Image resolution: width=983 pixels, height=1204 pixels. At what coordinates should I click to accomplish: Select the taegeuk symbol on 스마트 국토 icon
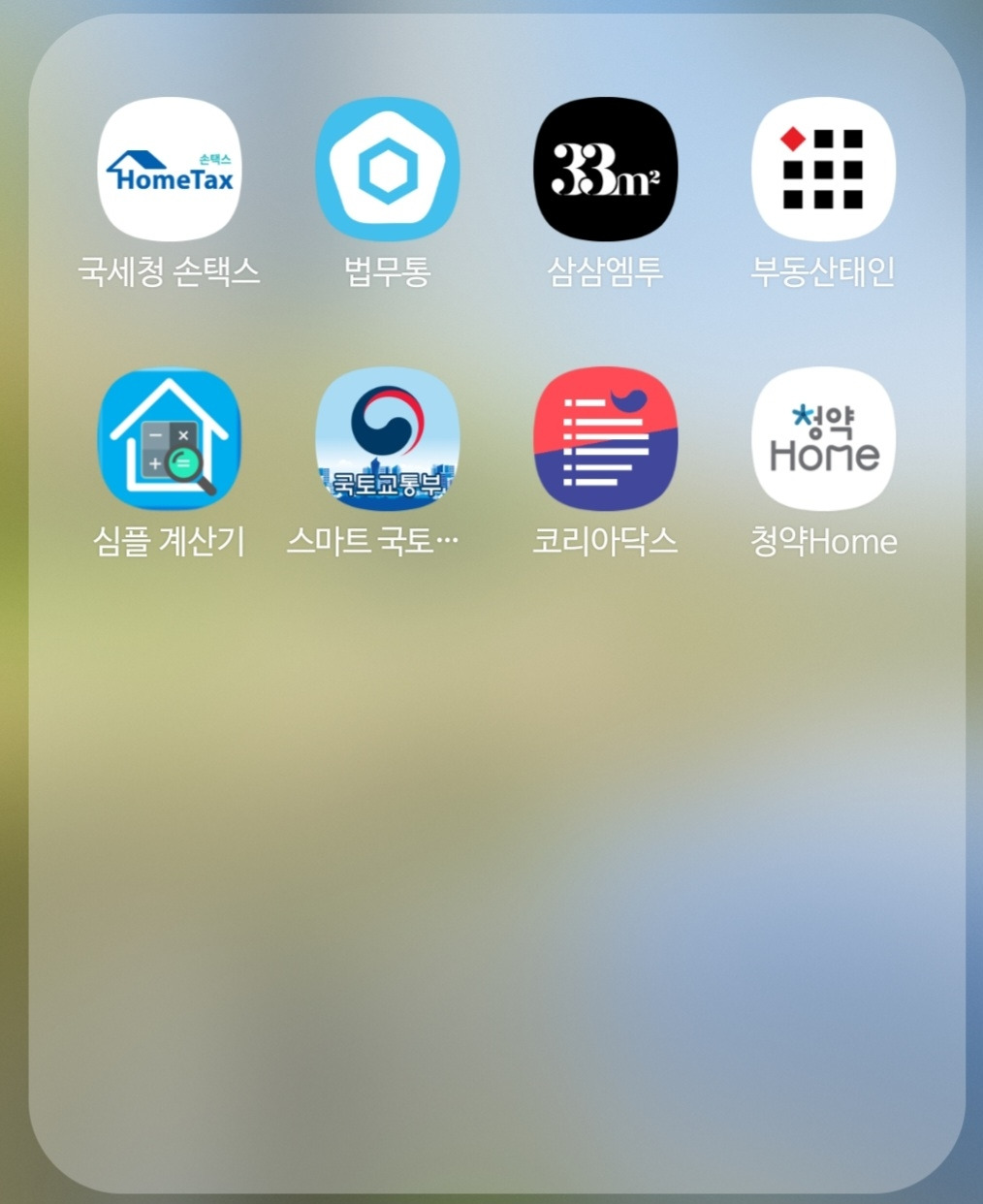click(x=387, y=419)
